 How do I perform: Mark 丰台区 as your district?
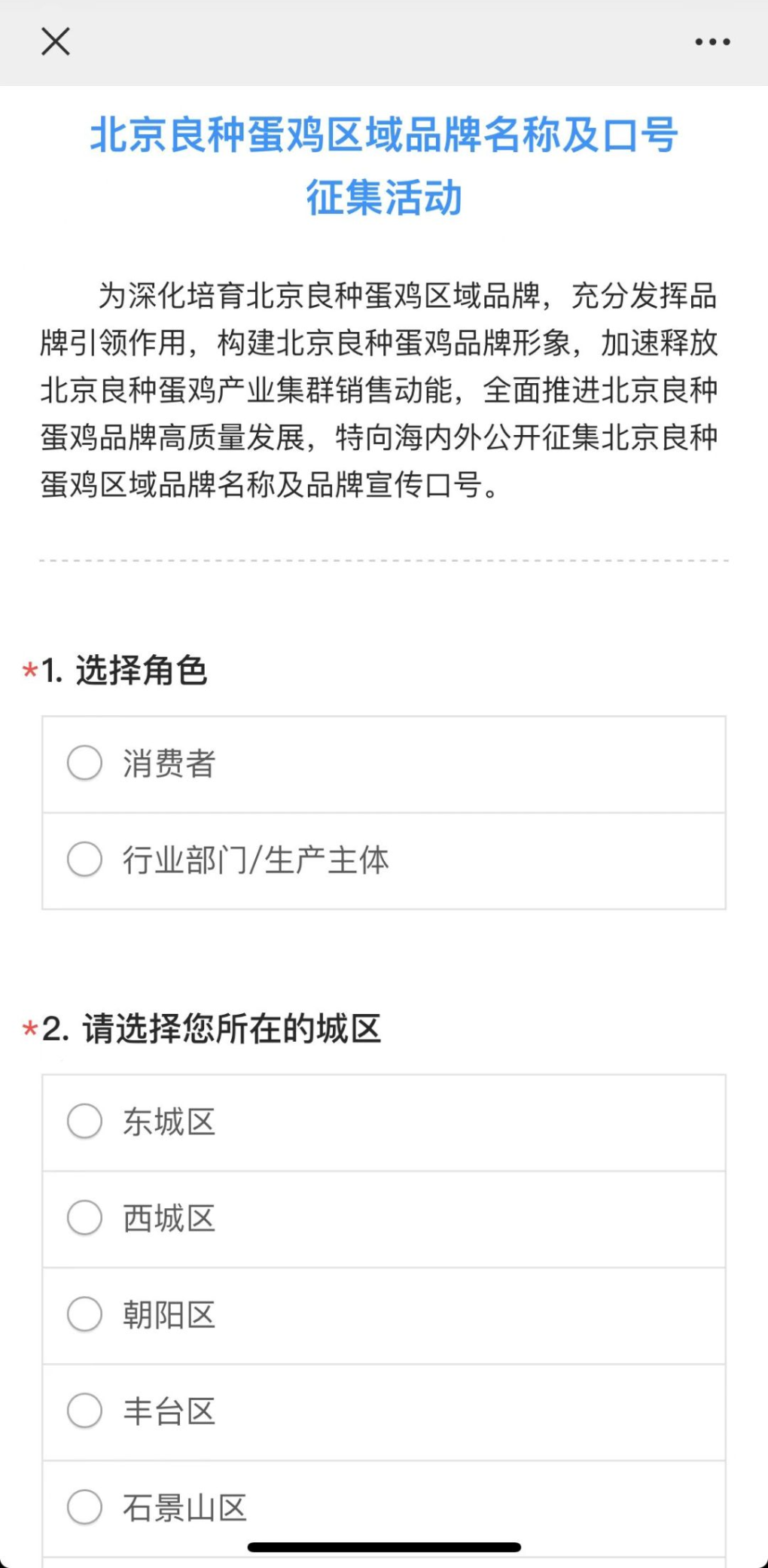(384, 1411)
